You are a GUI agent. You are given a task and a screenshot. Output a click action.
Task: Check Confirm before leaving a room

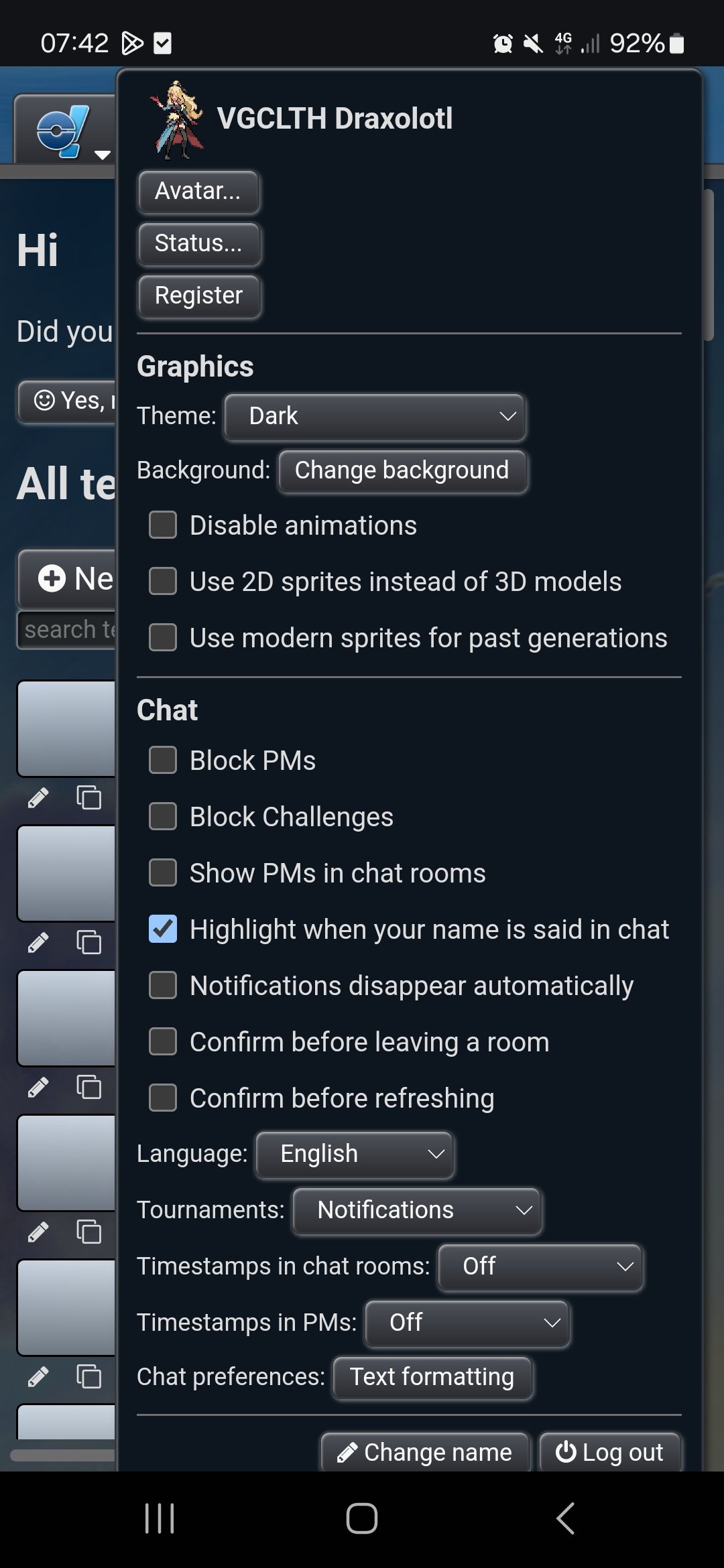163,1042
